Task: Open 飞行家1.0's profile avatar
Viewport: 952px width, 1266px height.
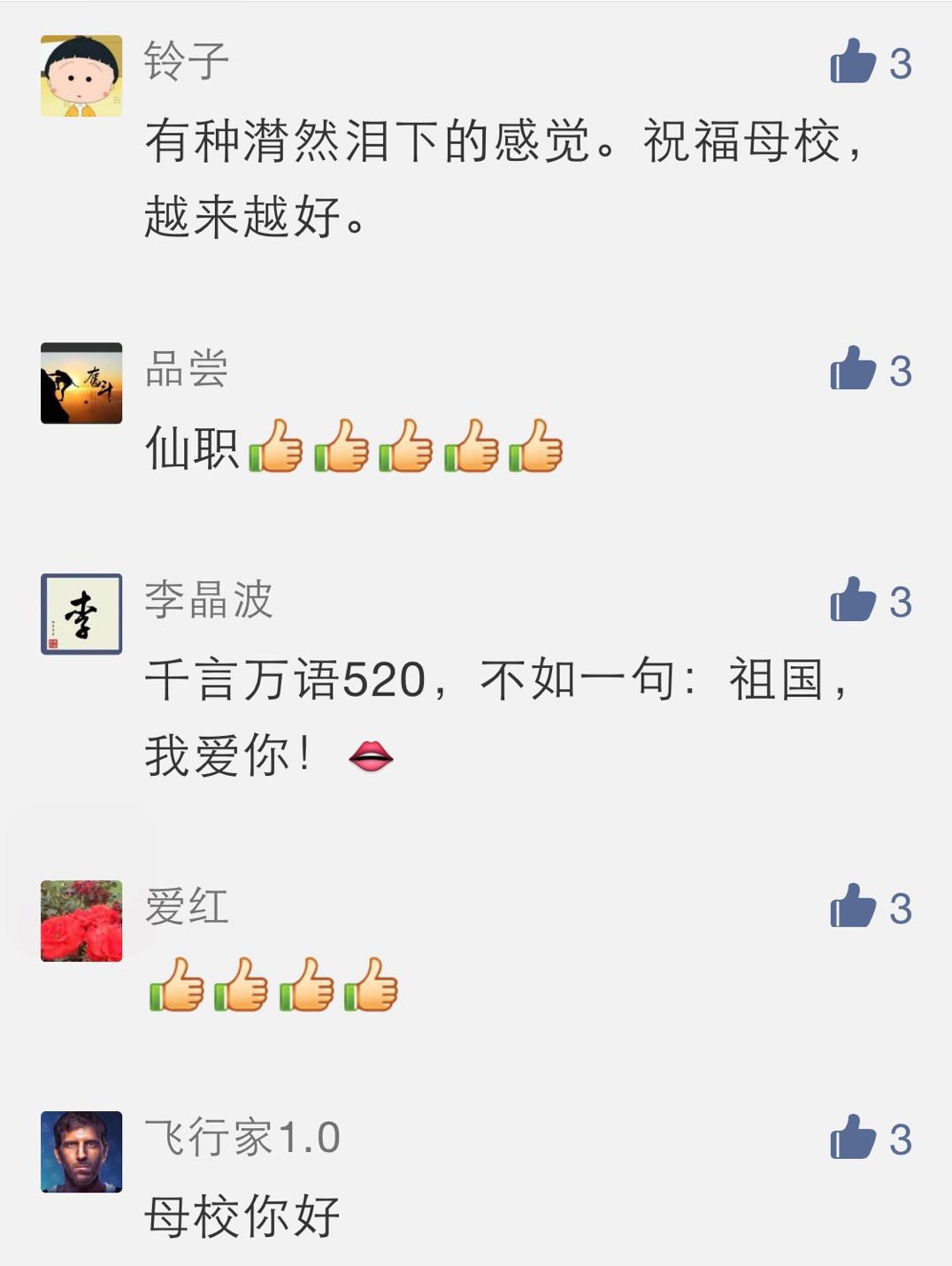Action: tap(81, 1152)
